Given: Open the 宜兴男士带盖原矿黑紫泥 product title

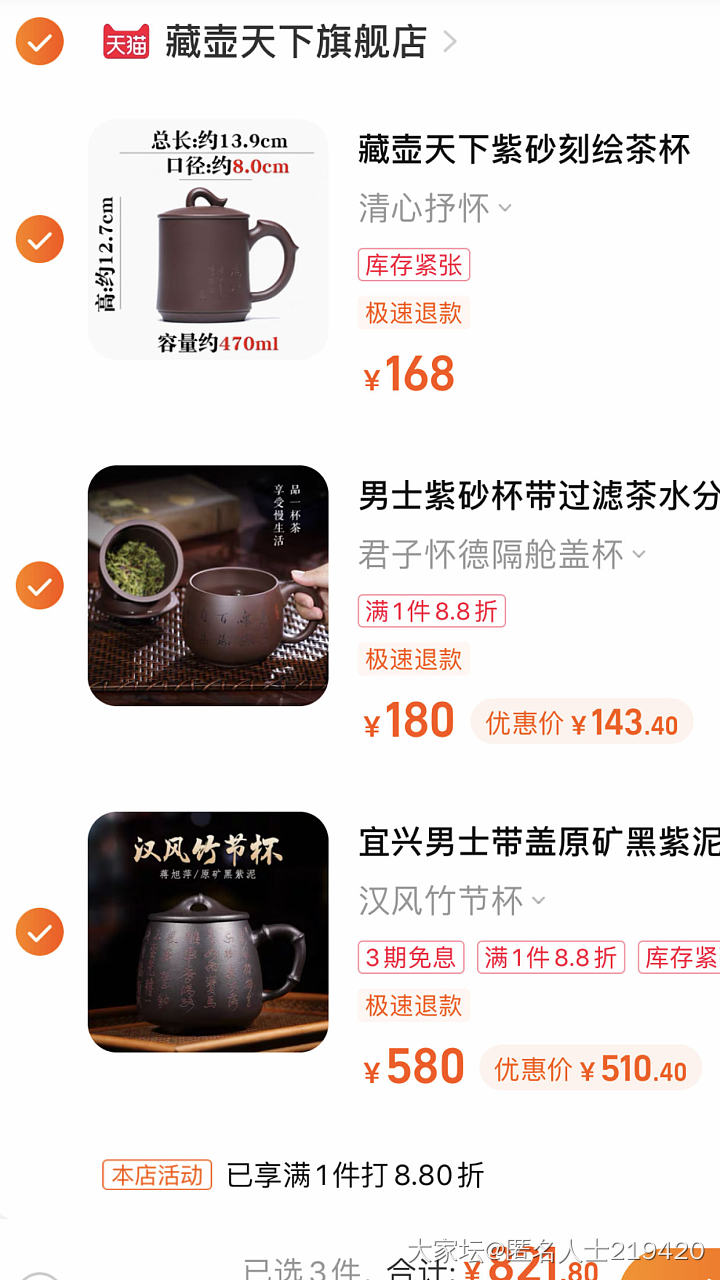Looking at the screenshot, I should tap(538, 842).
